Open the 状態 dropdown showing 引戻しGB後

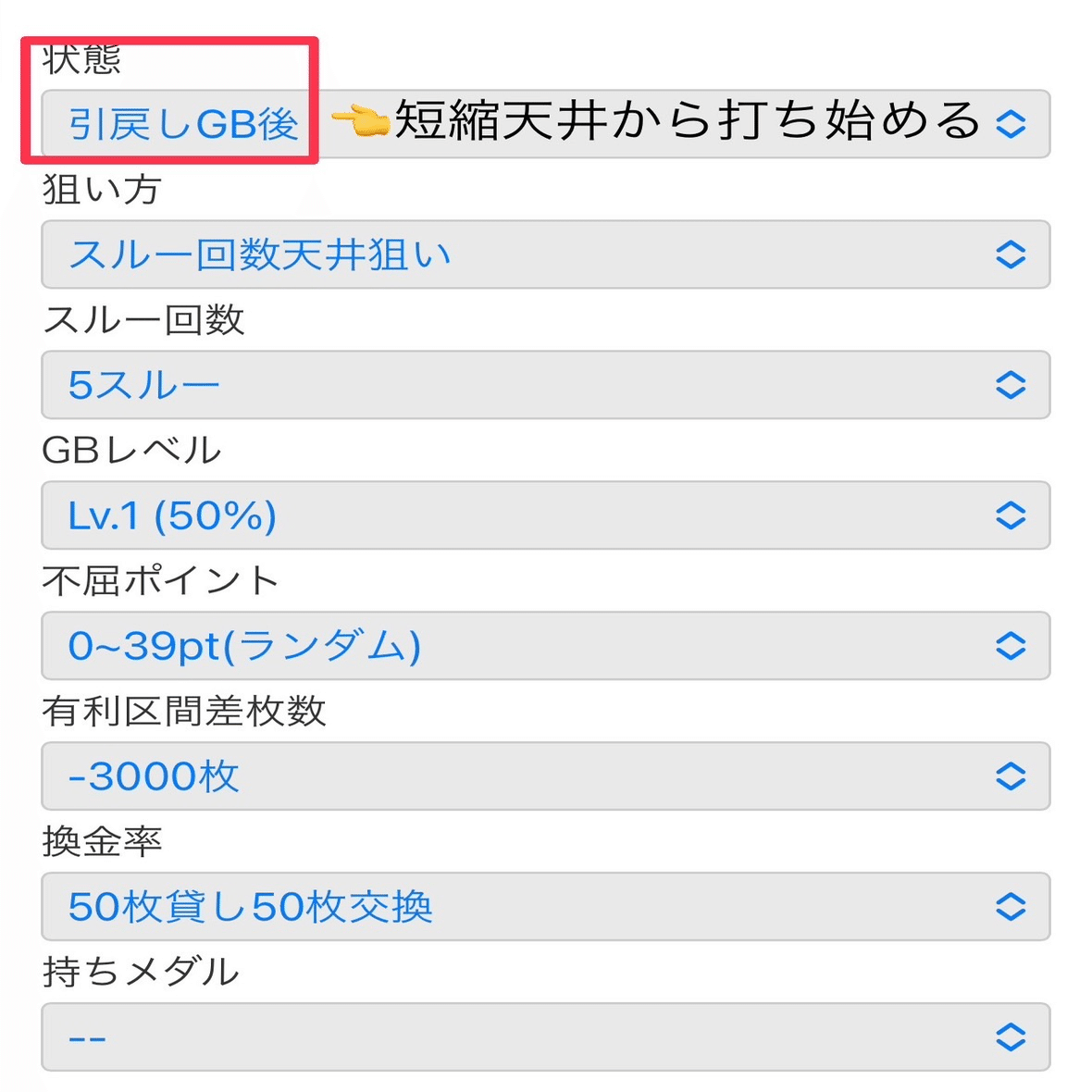[545, 124]
